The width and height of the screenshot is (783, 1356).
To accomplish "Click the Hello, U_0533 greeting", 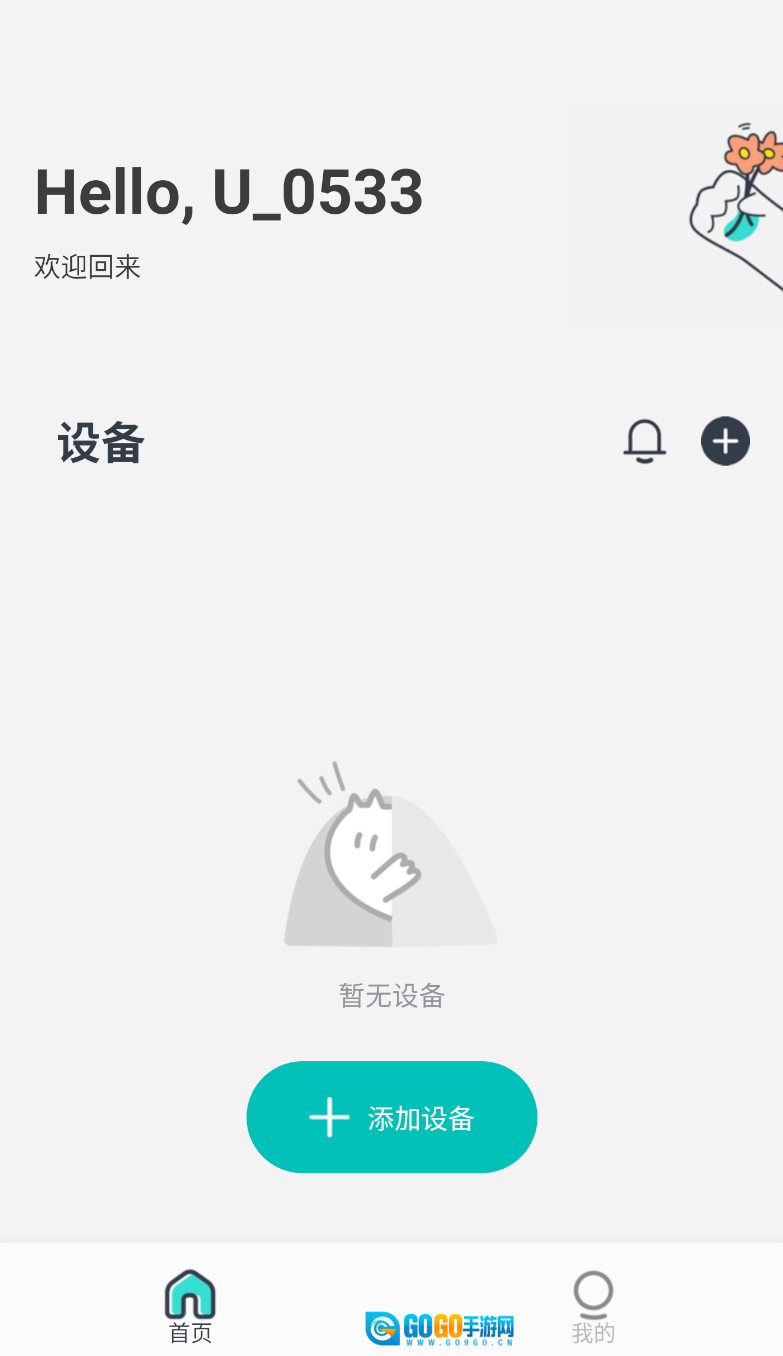I will coord(227,193).
